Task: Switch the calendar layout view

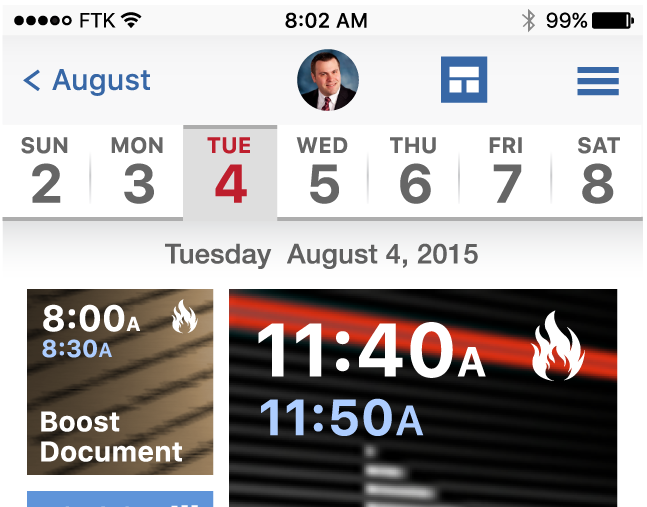Action: point(464,80)
